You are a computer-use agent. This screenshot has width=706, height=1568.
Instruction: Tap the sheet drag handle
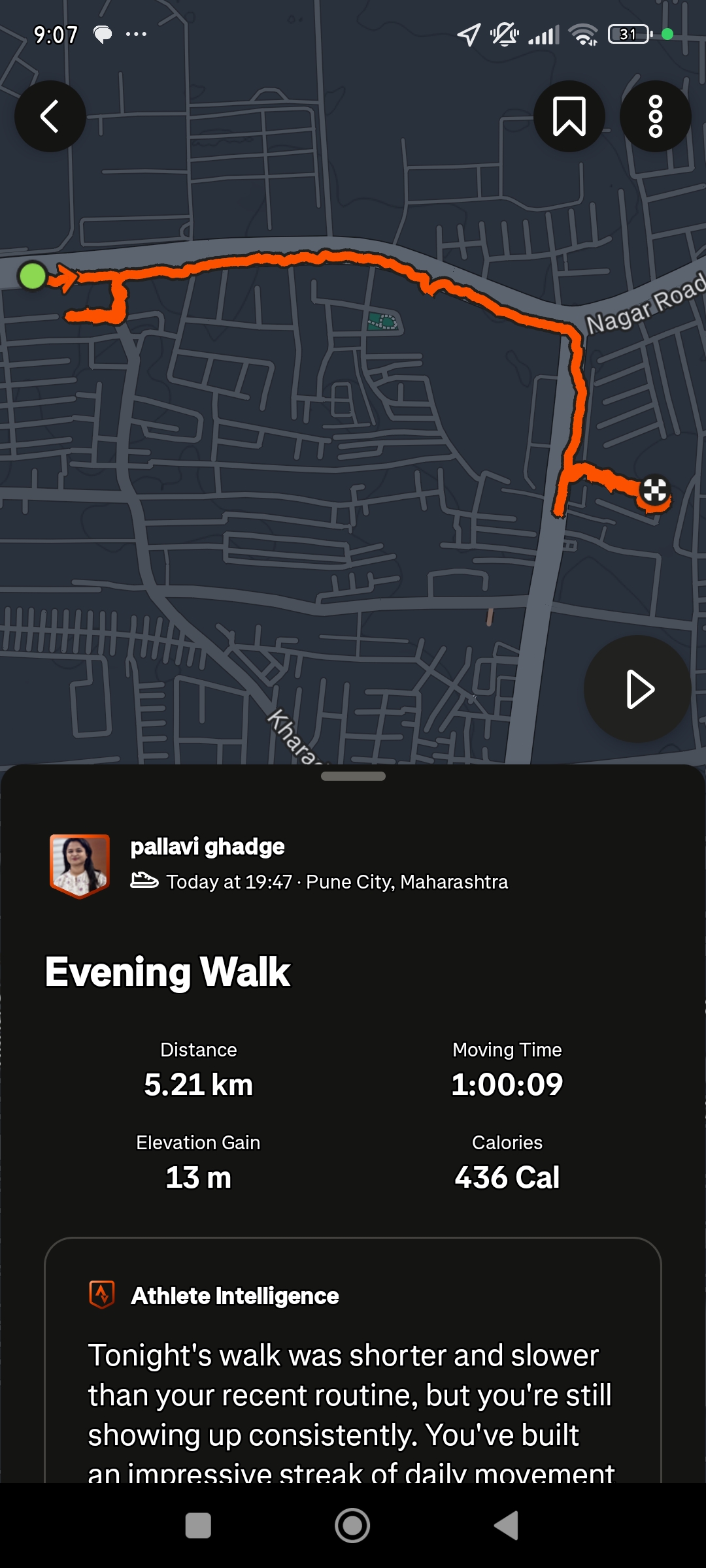click(x=353, y=776)
